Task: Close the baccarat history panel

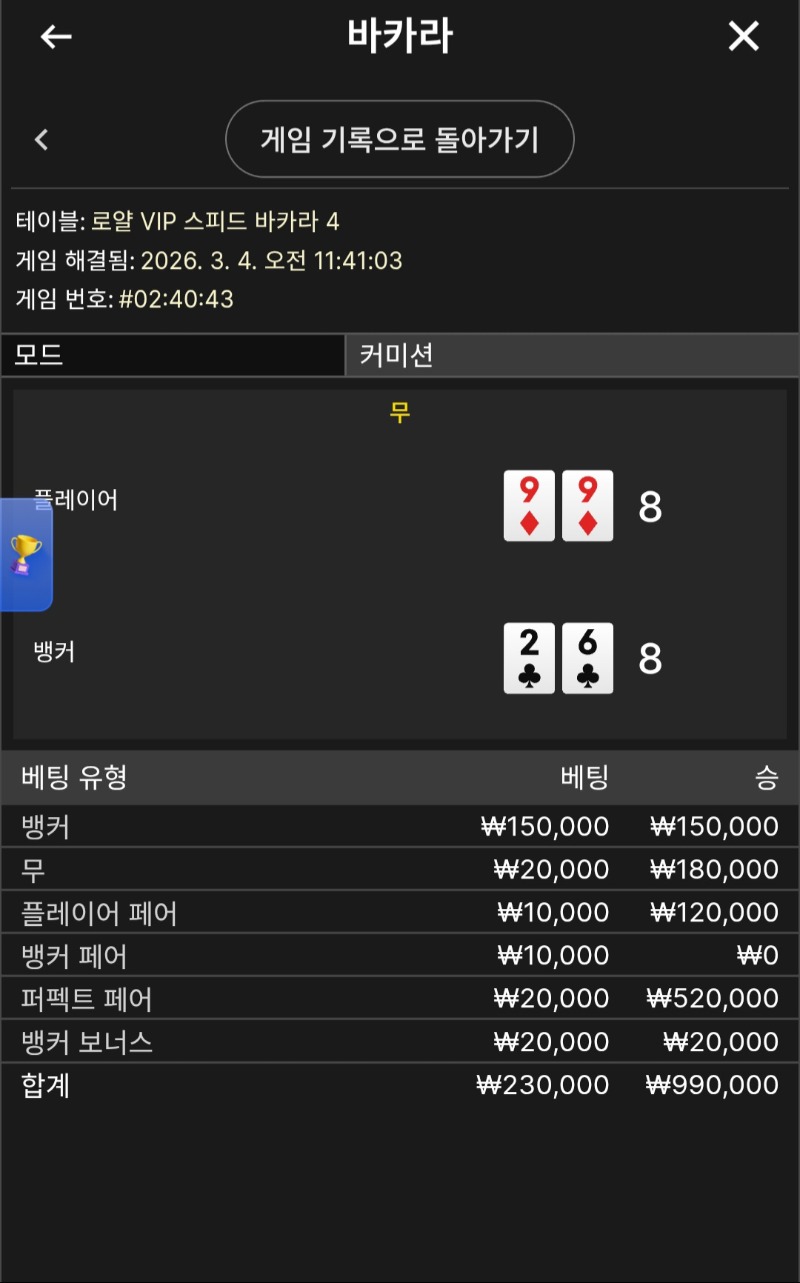Action: (x=743, y=37)
